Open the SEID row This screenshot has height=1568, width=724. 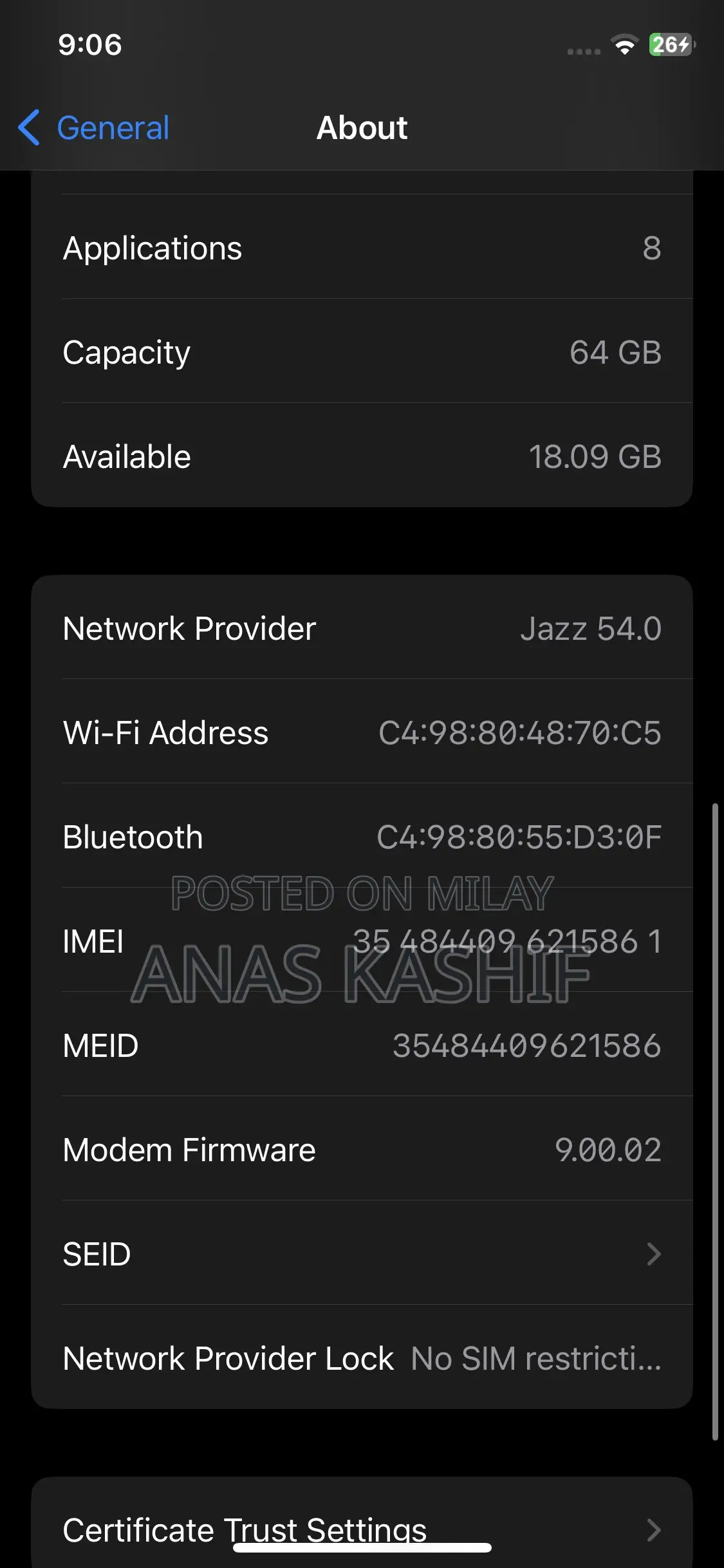(x=362, y=1254)
